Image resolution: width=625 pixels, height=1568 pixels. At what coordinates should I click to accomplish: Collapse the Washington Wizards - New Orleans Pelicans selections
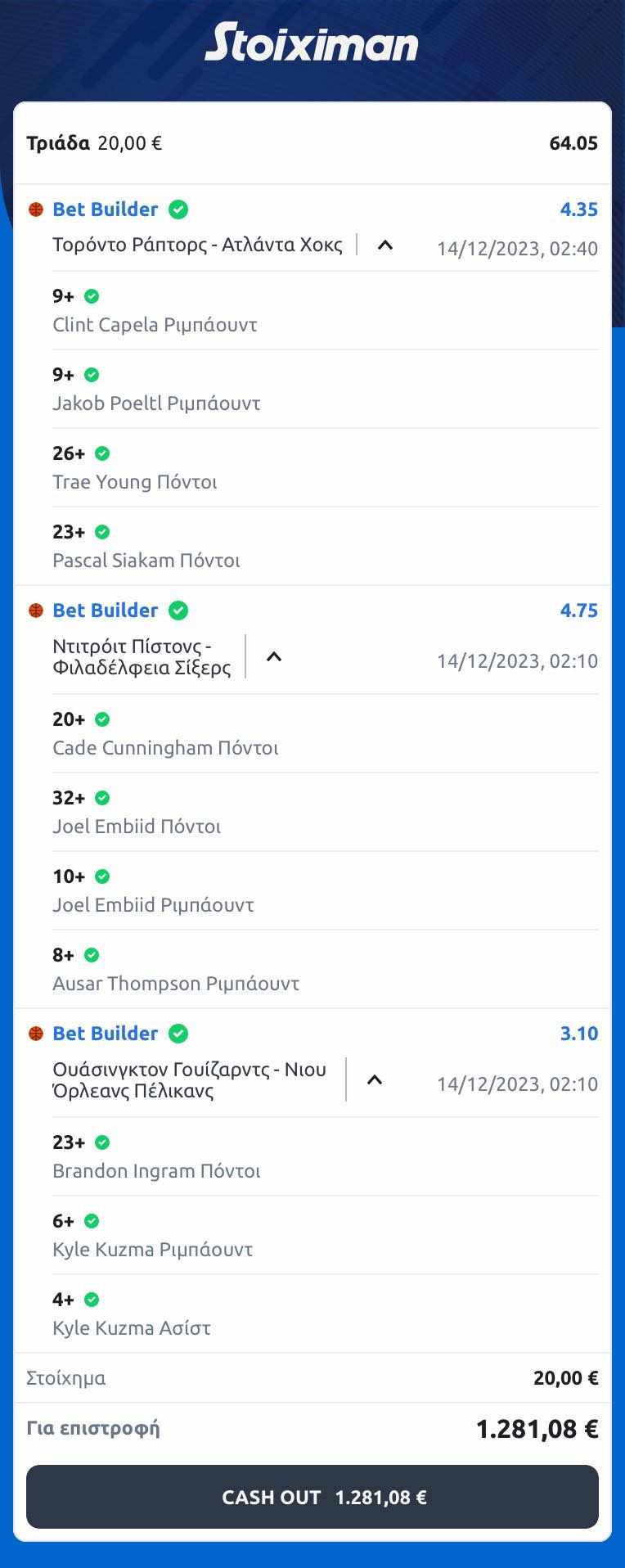pos(375,1079)
